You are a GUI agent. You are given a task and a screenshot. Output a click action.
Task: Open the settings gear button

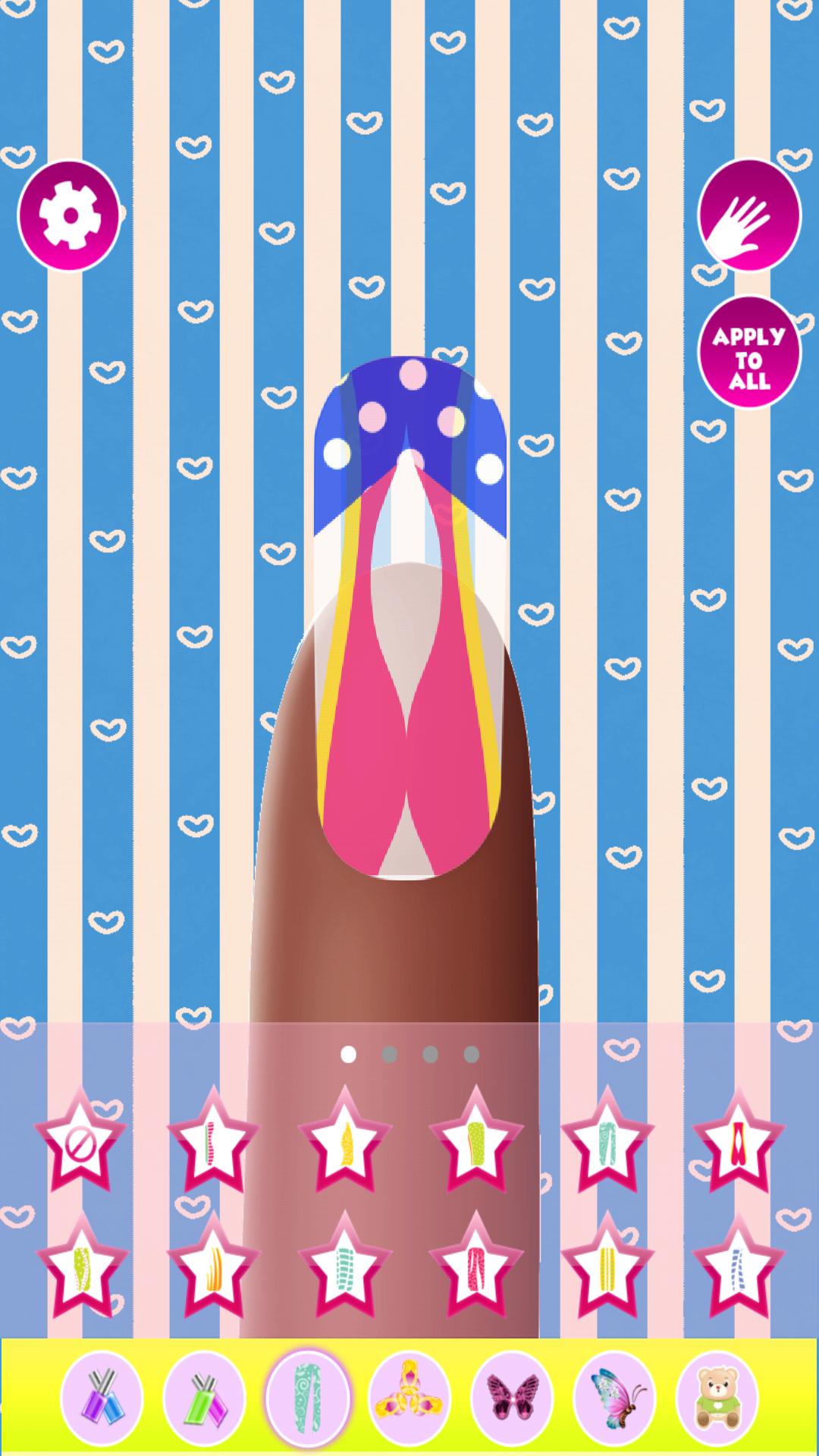tap(69, 215)
